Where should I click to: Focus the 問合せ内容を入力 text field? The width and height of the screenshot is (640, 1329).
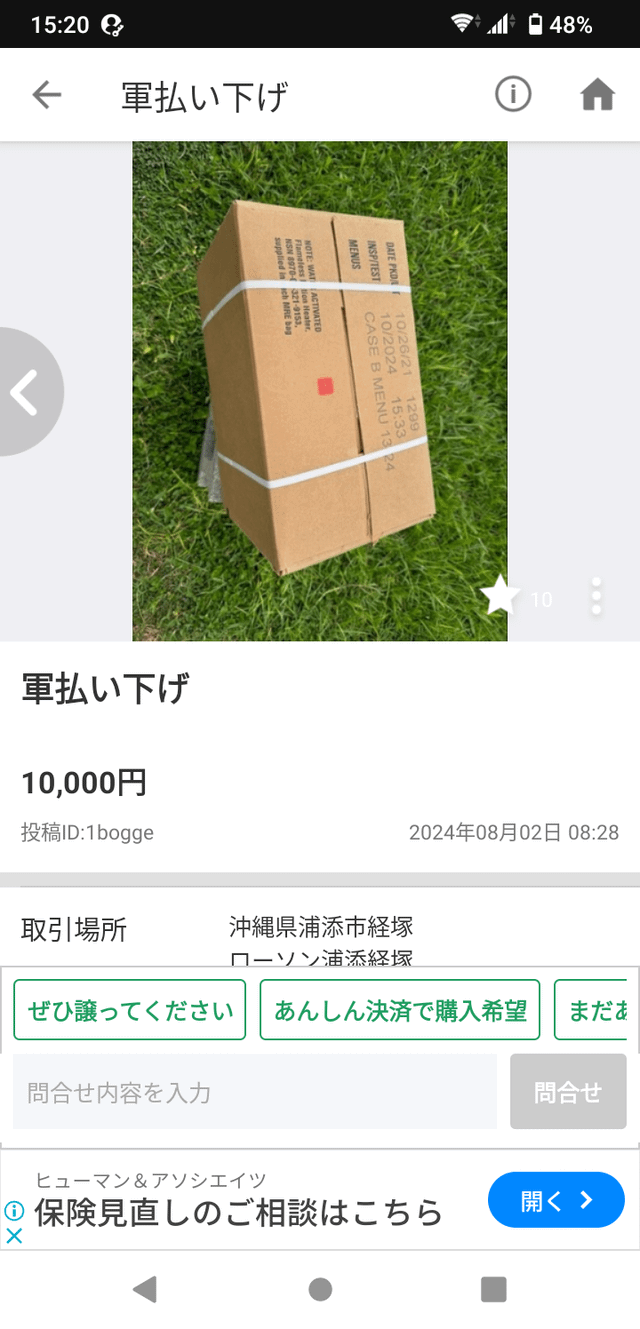(x=255, y=1092)
